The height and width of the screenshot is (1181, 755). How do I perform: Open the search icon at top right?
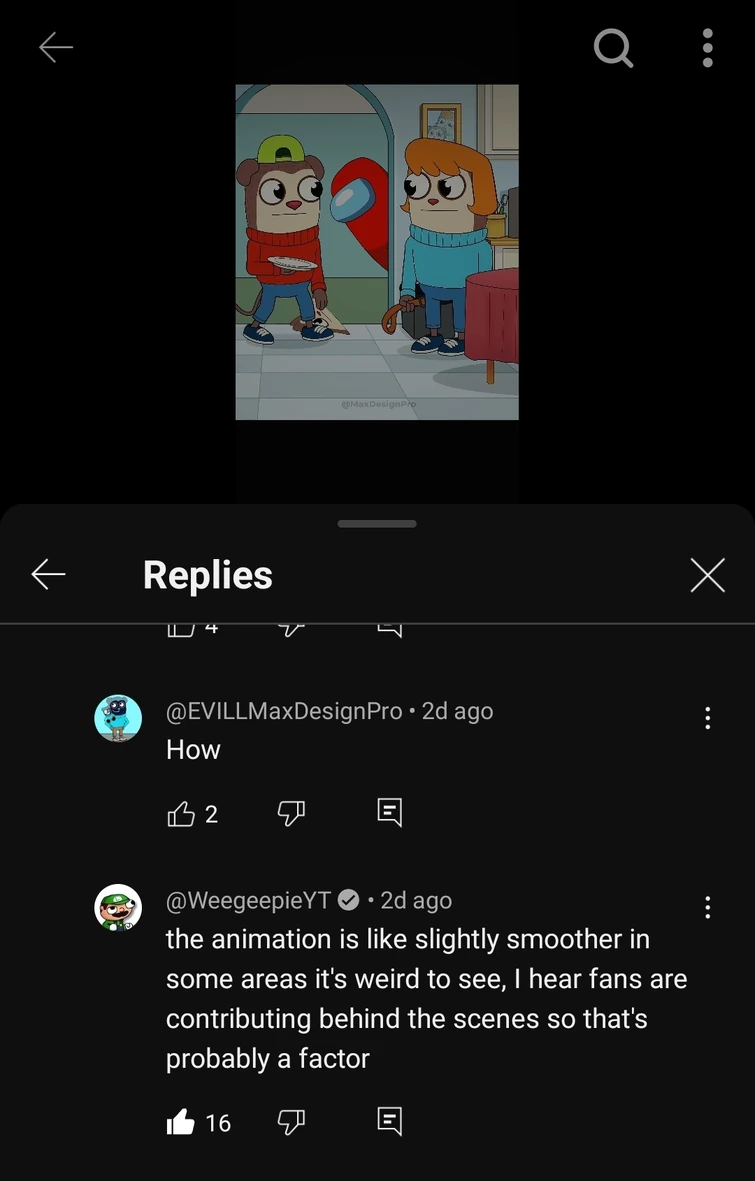tap(613, 47)
